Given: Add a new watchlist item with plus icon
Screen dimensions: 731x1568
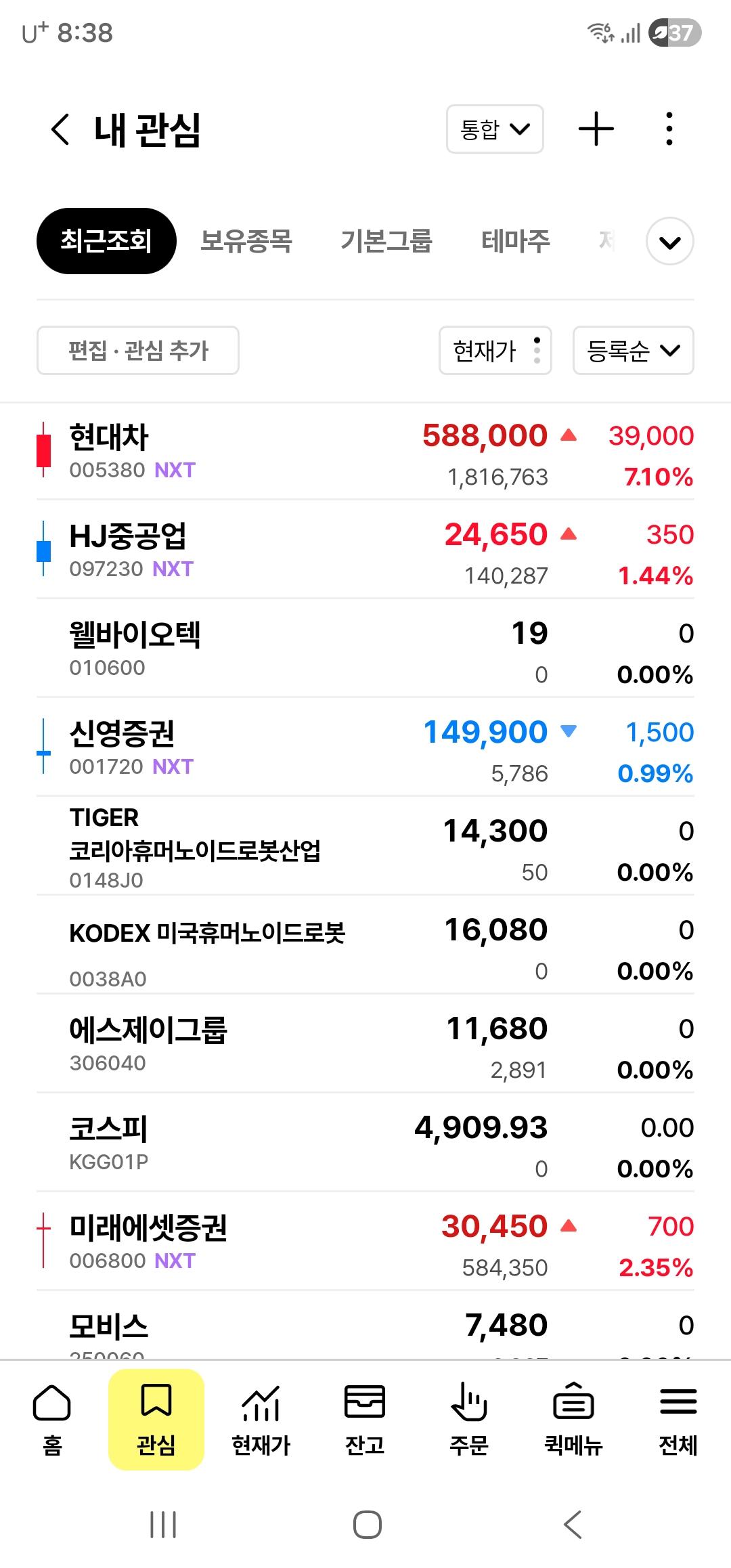Looking at the screenshot, I should (596, 129).
